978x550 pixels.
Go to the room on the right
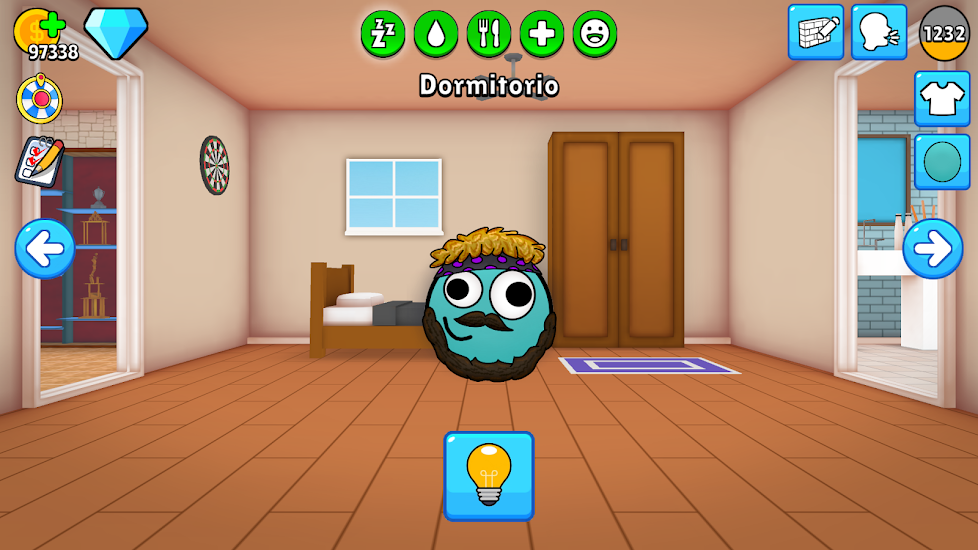(932, 248)
